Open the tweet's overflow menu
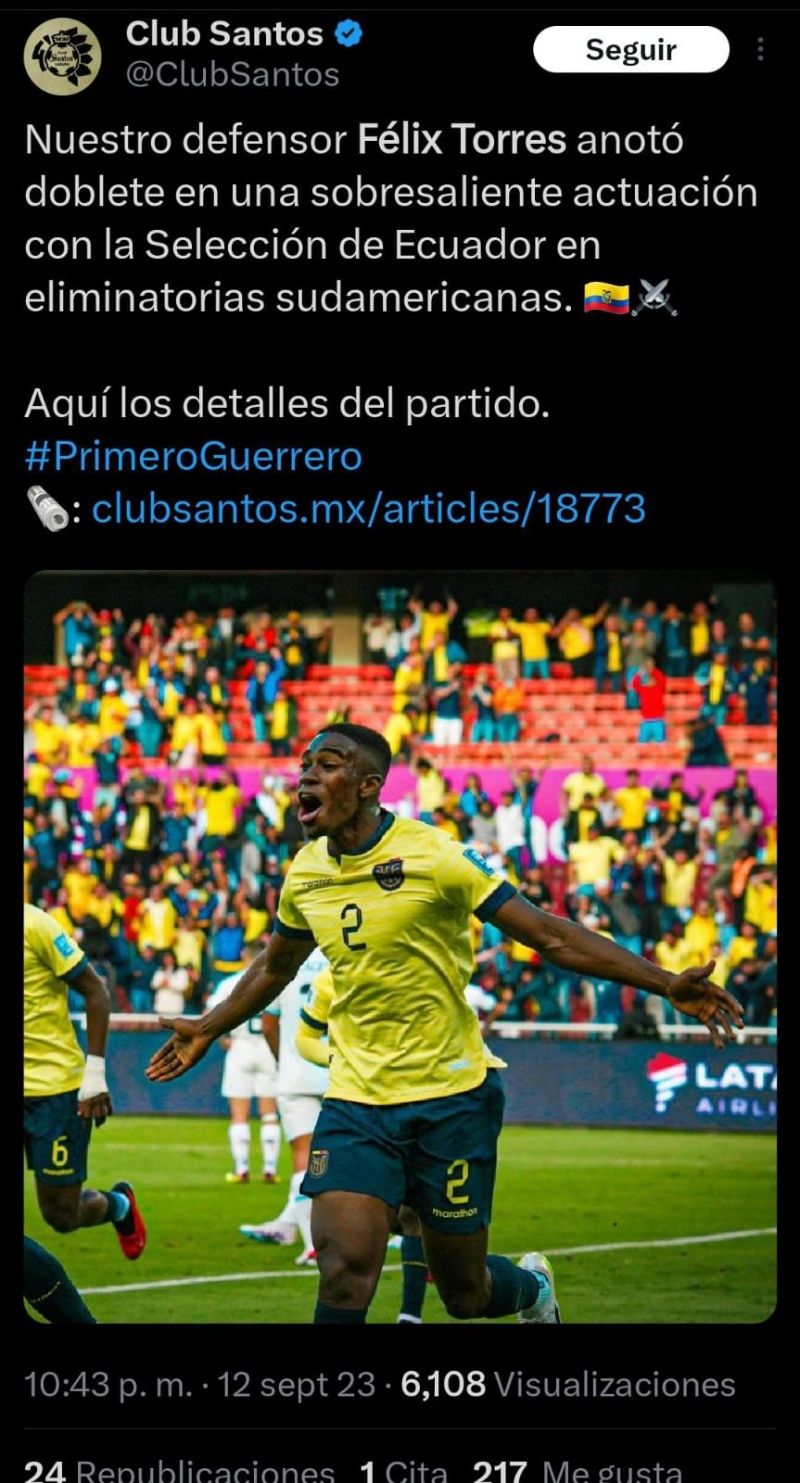800x1483 pixels. (761, 50)
